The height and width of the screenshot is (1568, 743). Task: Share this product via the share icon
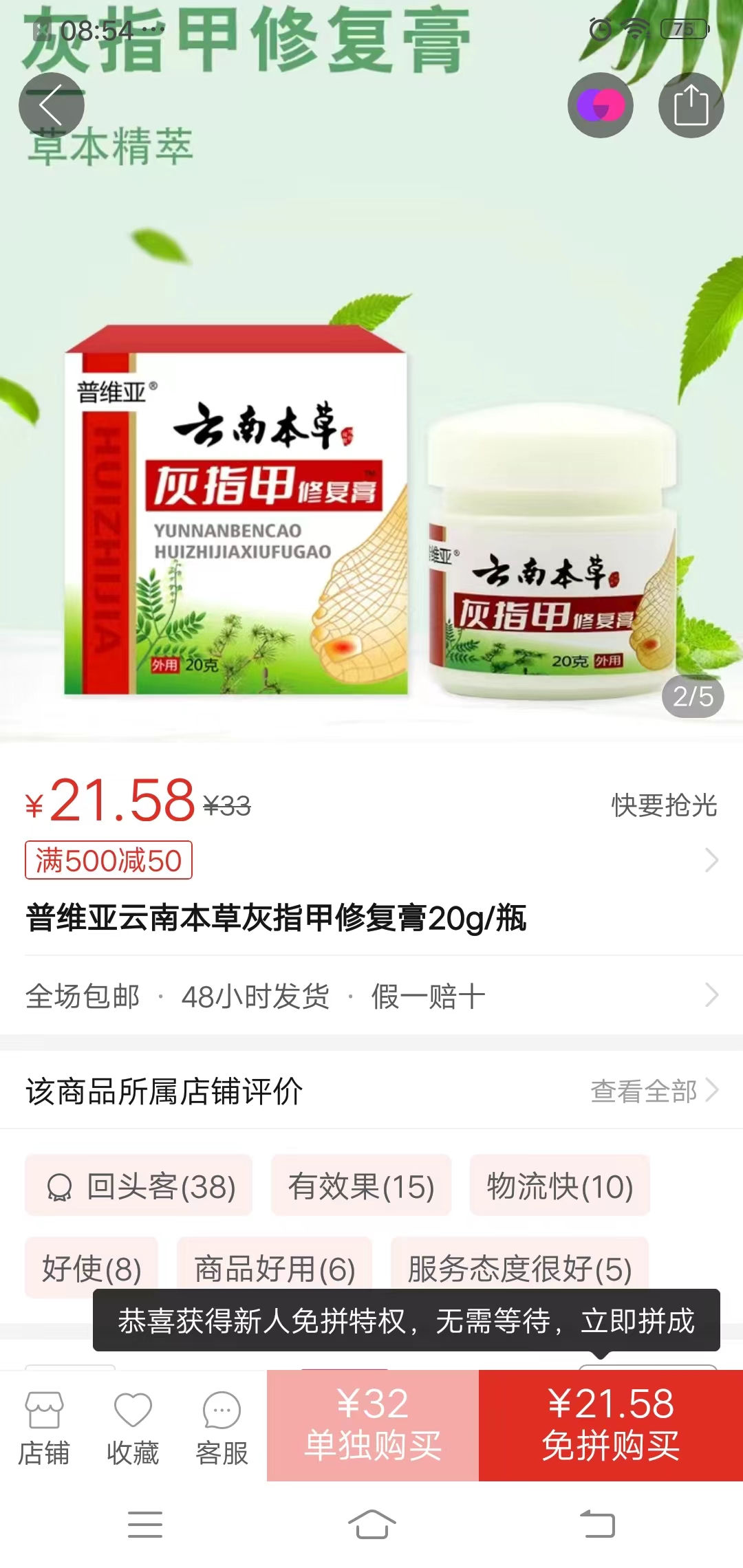click(x=691, y=105)
